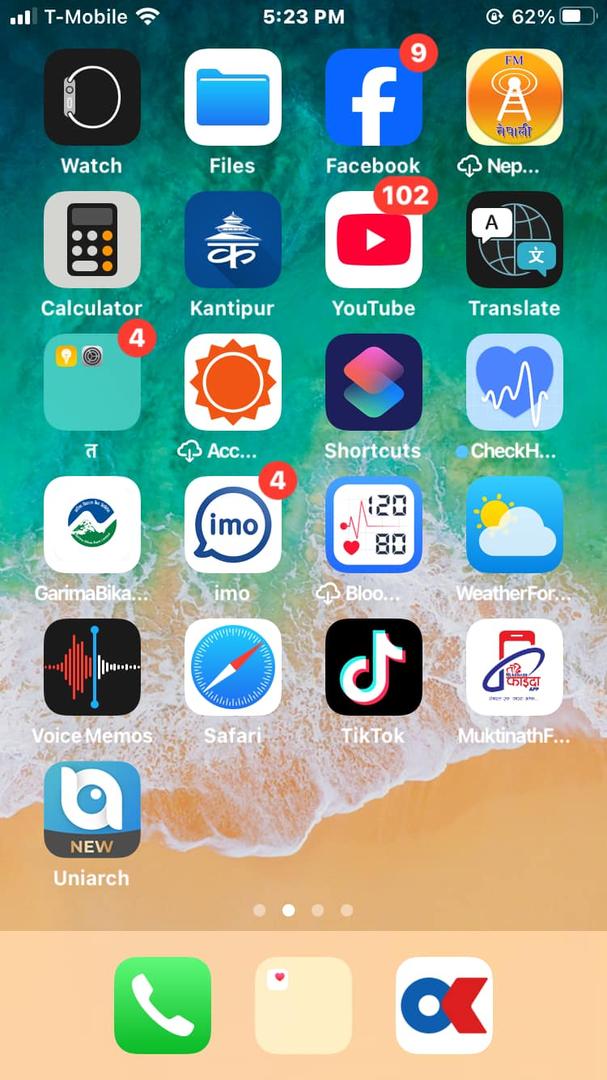This screenshot has width=607, height=1080.
Task: Open the Watch app
Action: click(x=92, y=97)
